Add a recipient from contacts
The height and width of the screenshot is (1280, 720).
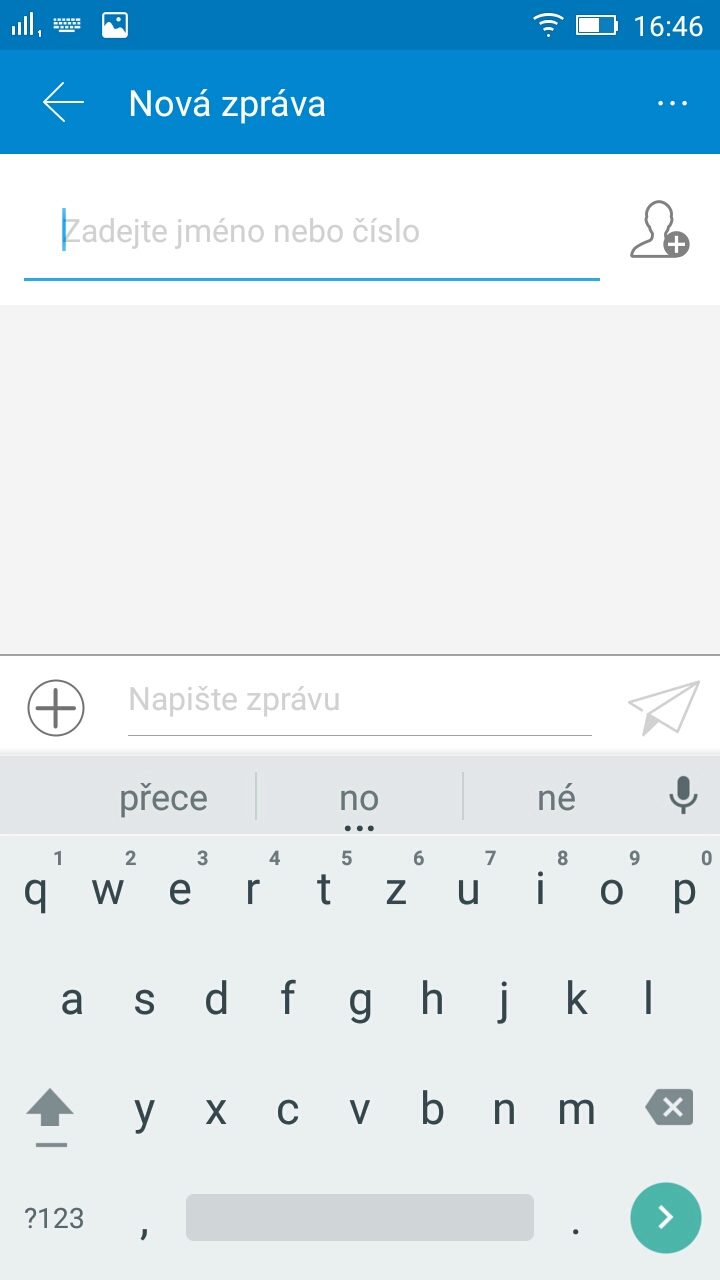[x=659, y=230]
